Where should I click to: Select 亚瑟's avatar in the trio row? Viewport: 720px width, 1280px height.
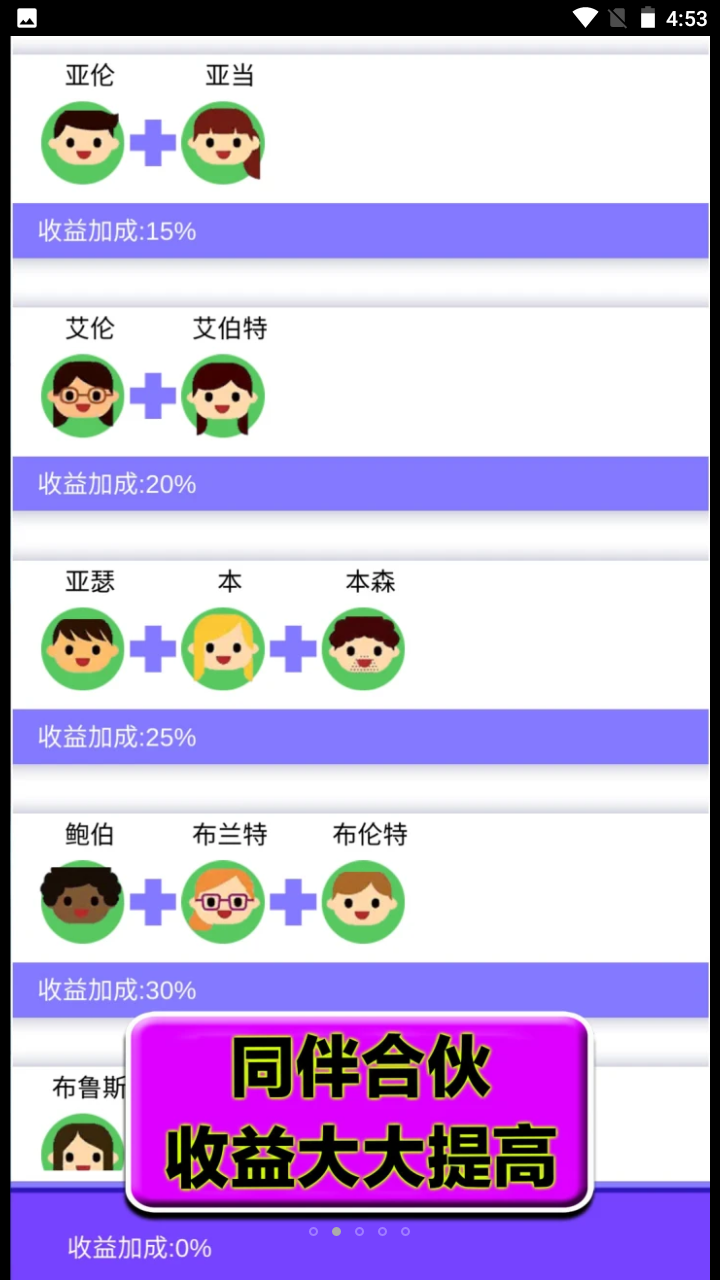click(x=82, y=649)
